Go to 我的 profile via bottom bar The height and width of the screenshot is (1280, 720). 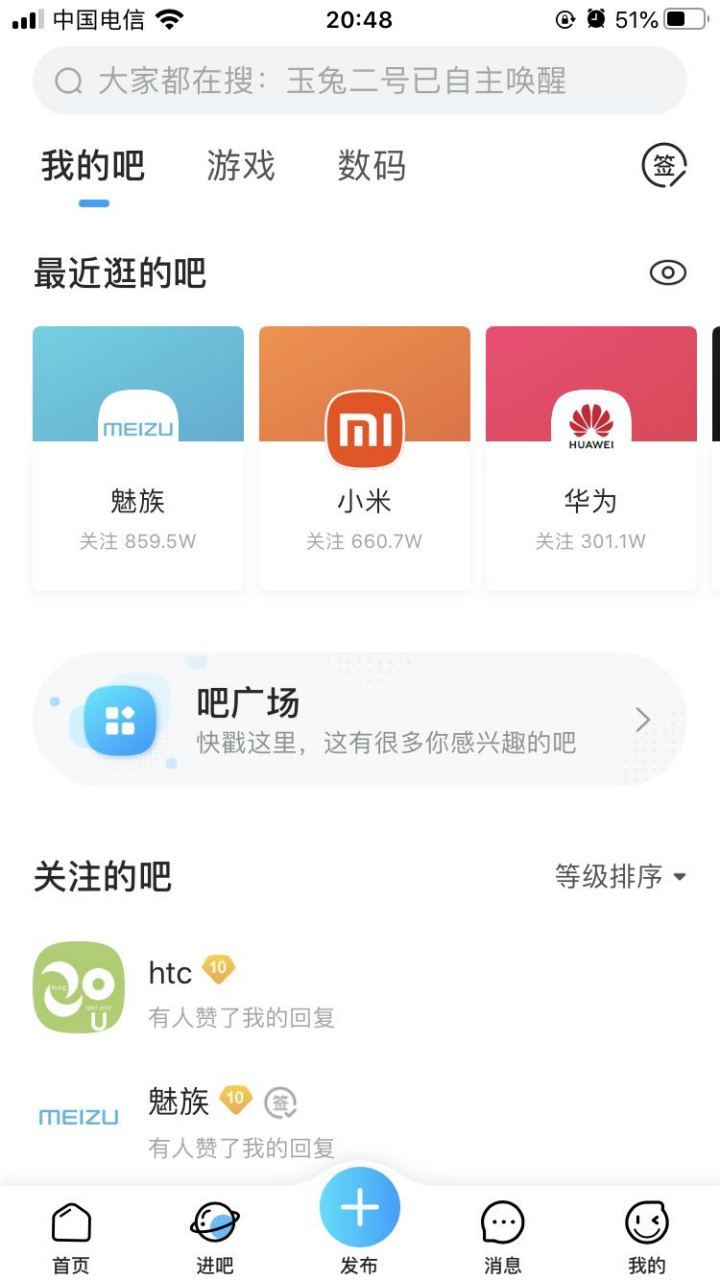pos(646,1225)
